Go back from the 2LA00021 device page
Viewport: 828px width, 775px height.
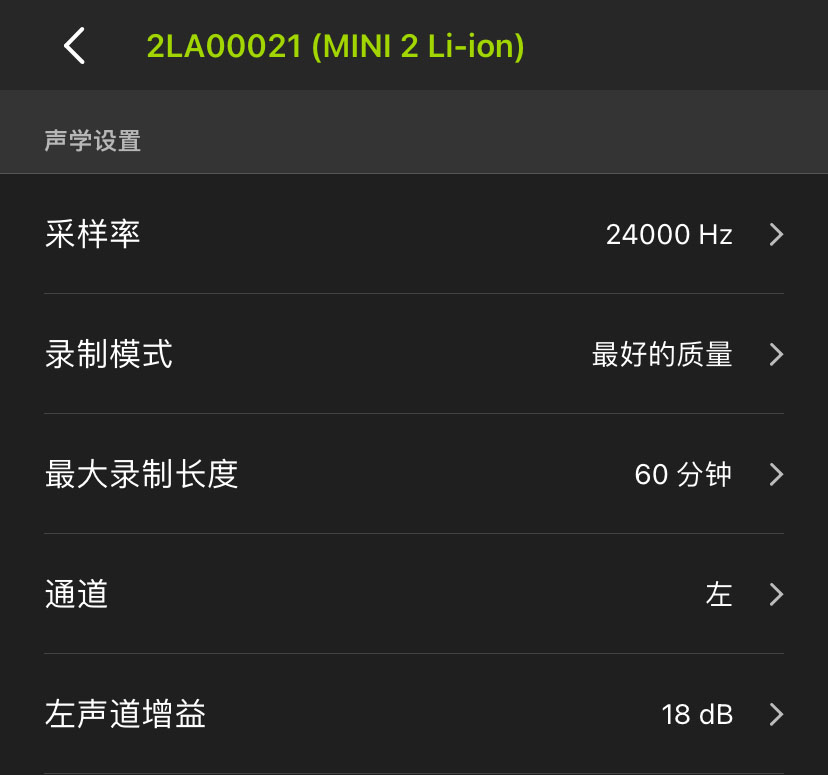75,46
